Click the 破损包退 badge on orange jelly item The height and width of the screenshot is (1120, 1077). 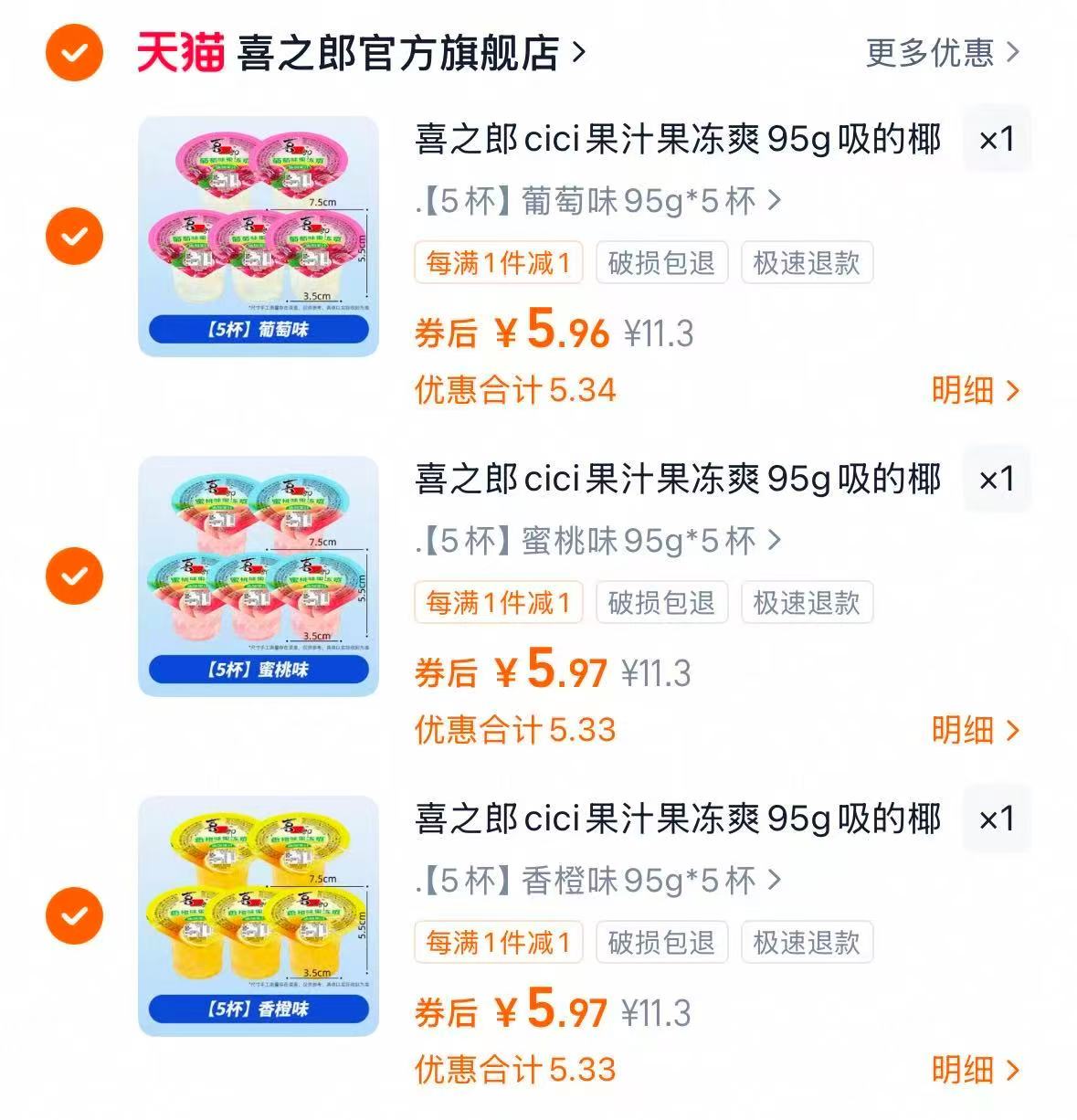click(660, 943)
